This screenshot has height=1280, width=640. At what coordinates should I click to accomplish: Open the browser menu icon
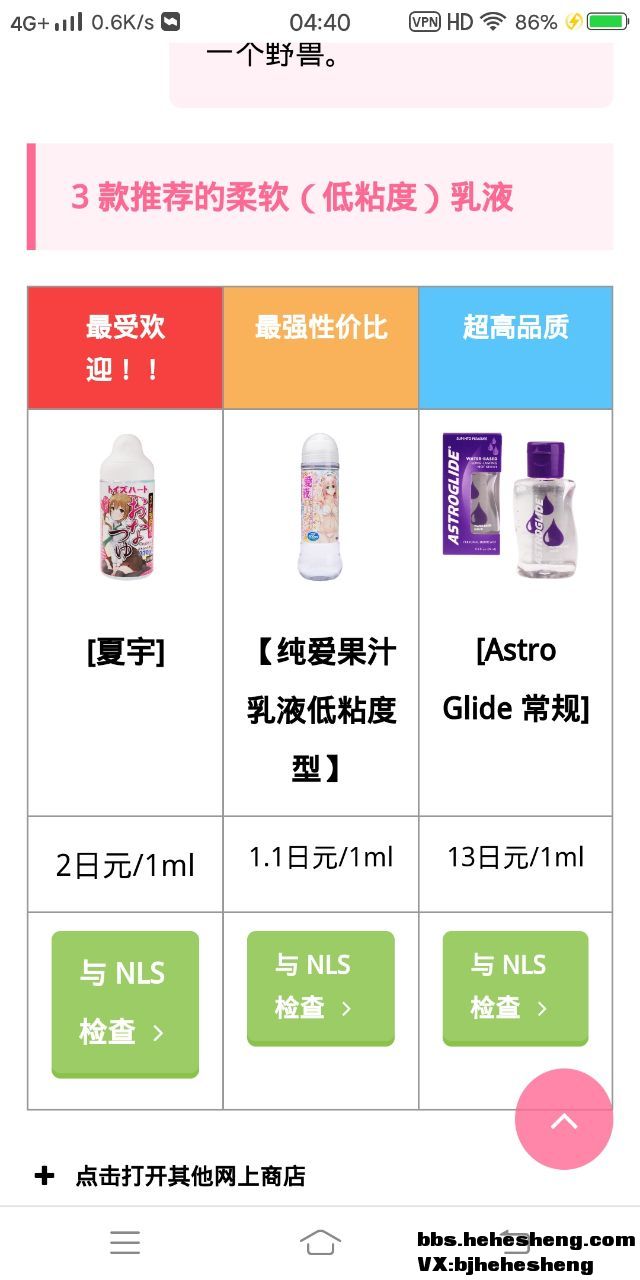tap(125, 1242)
